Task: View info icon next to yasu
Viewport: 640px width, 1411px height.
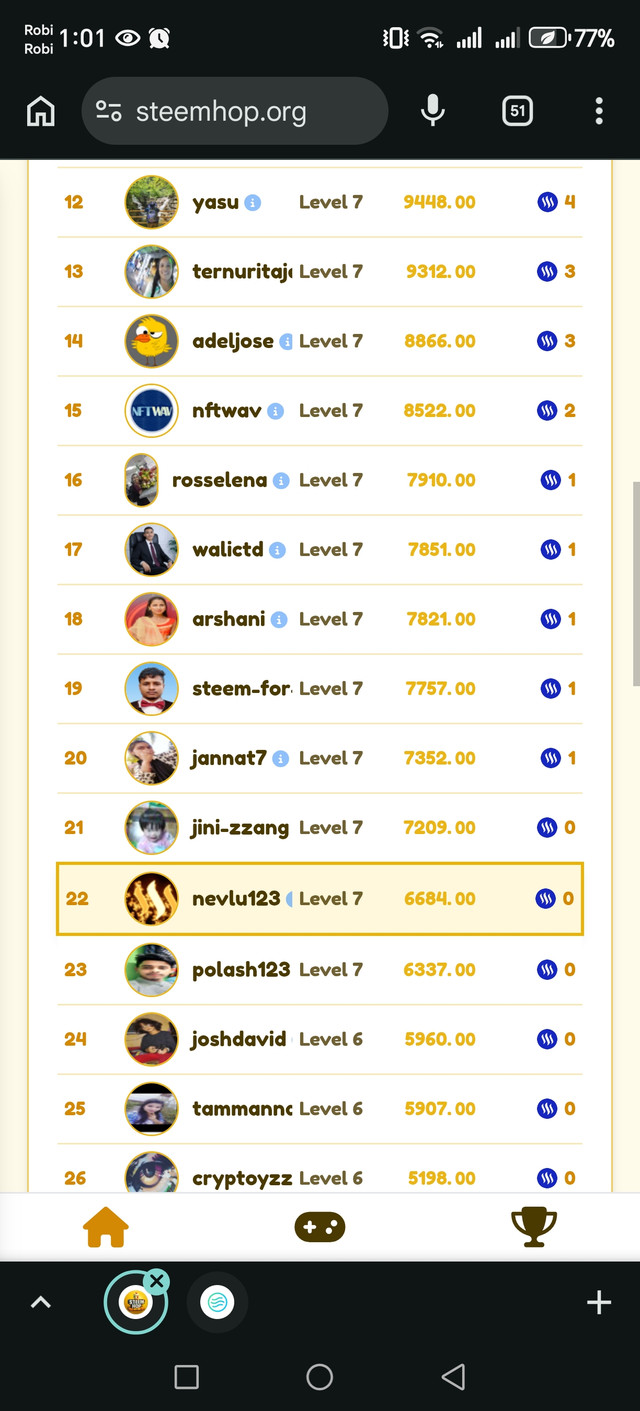Action: coord(253,203)
